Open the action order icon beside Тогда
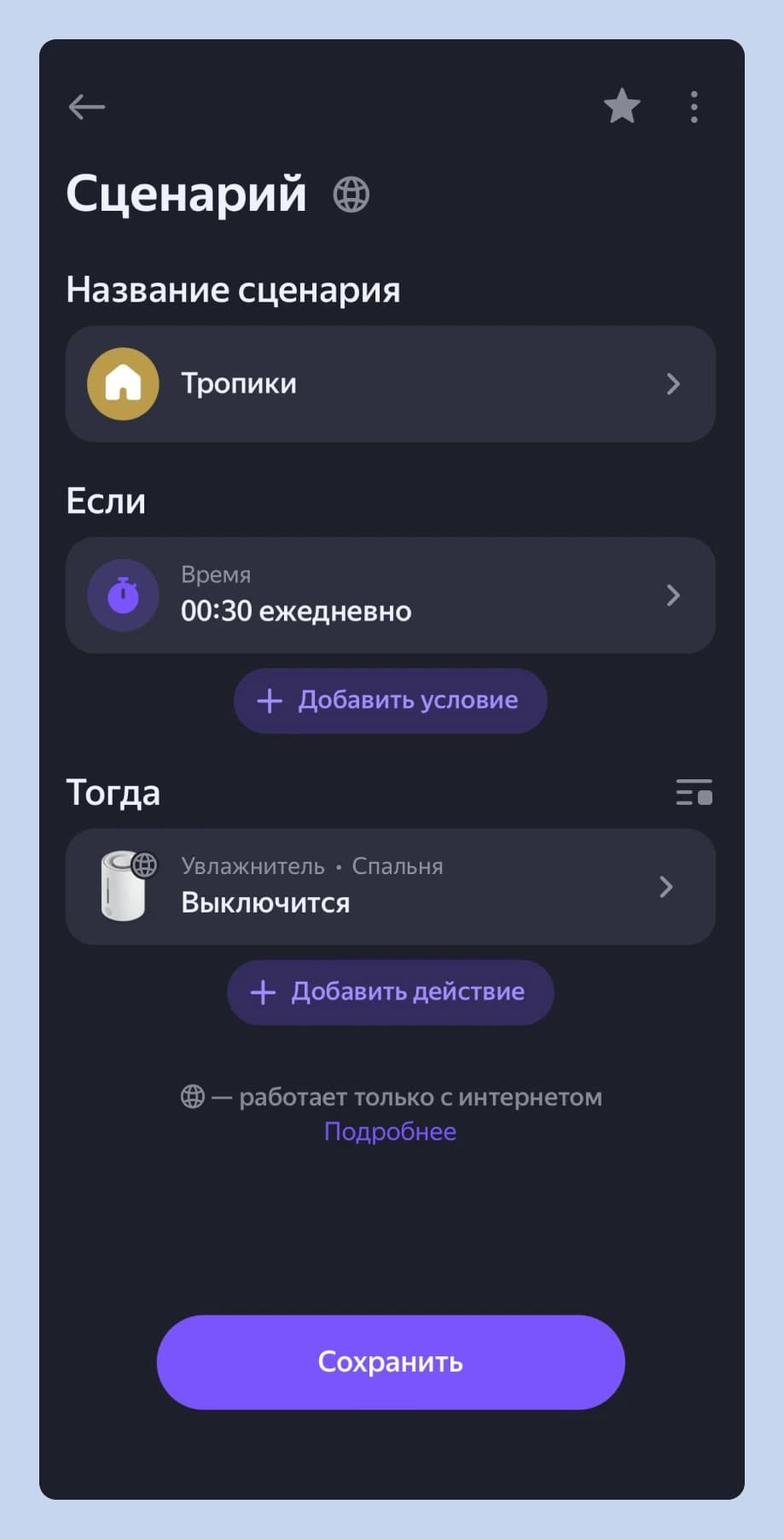This screenshot has height=1539, width=784. click(694, 793)
